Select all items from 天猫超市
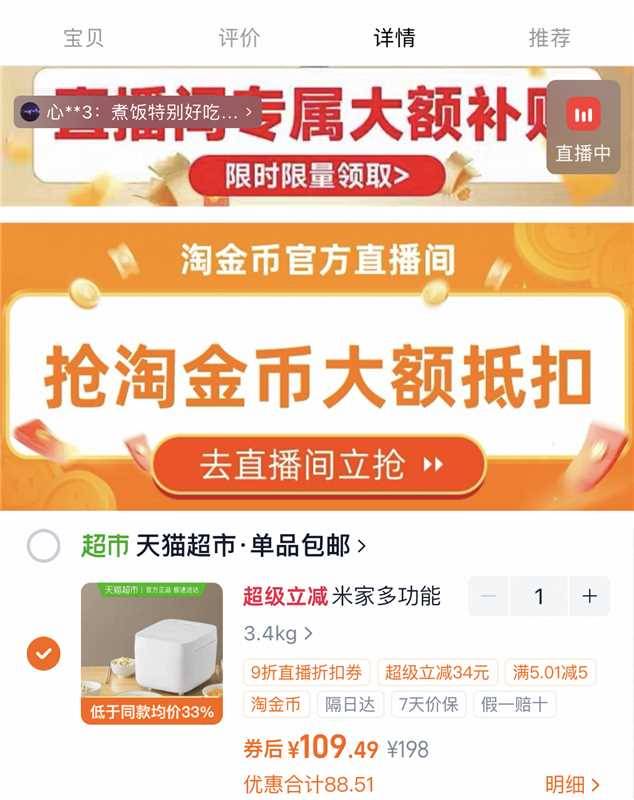 [x=43, y=546]
